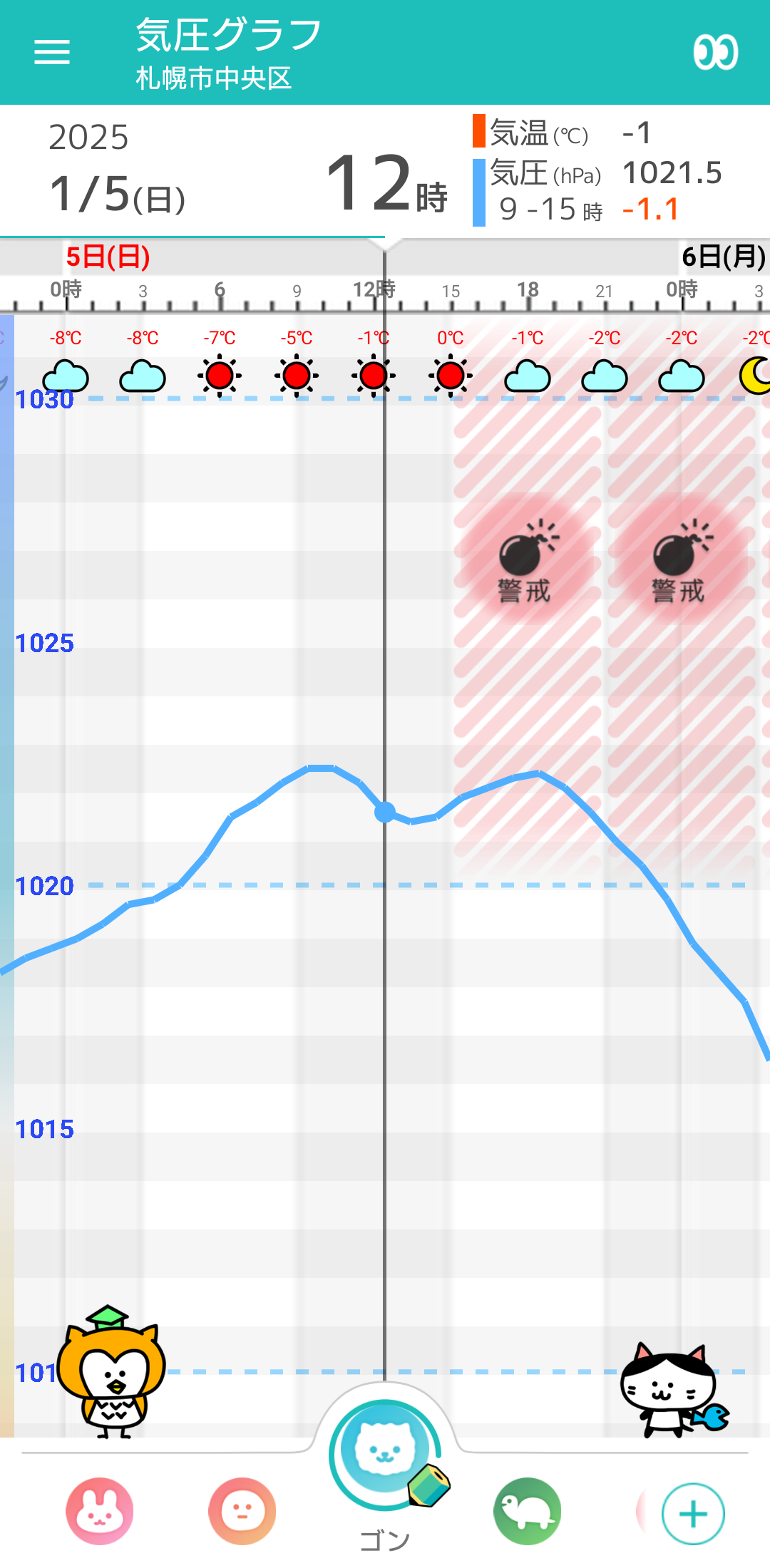
Task: Open the hamburger navigation menu
Action: pyautogui.click(x=52, y=52)
